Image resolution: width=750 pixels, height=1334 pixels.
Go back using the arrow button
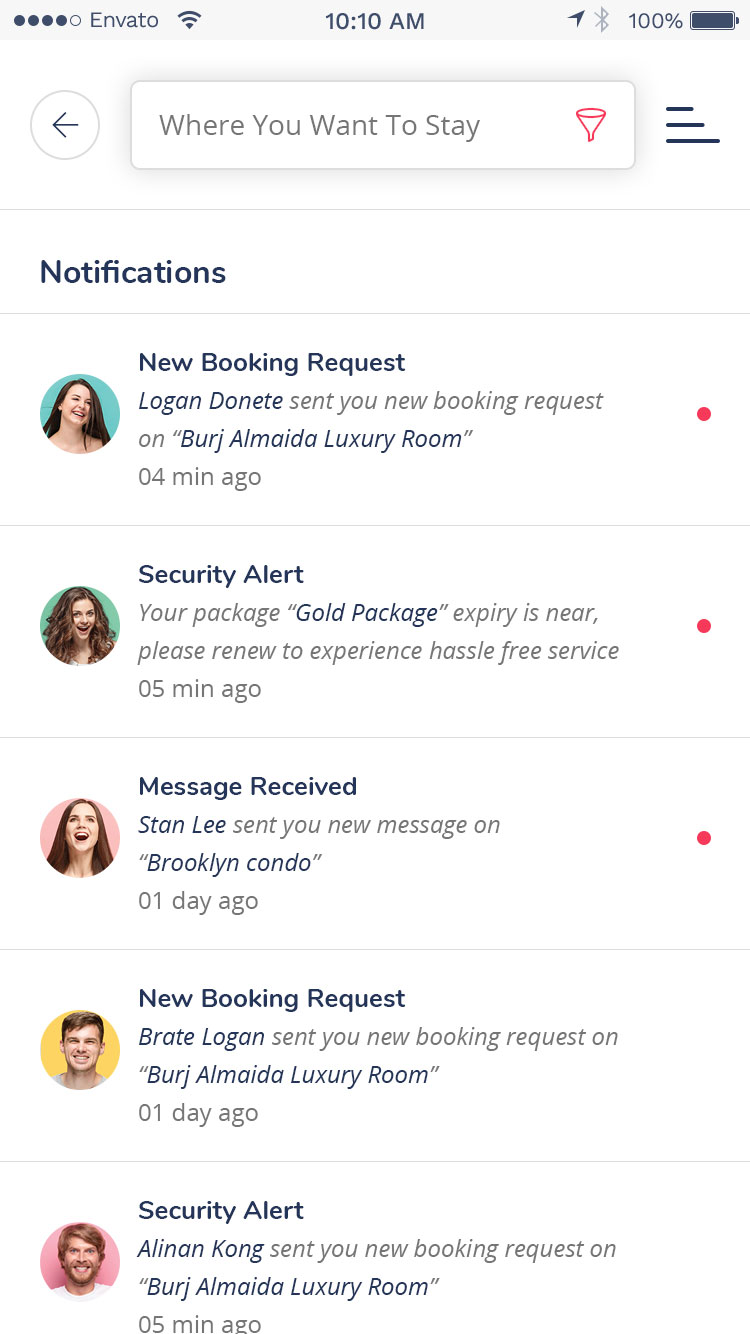tap(65, 125)
